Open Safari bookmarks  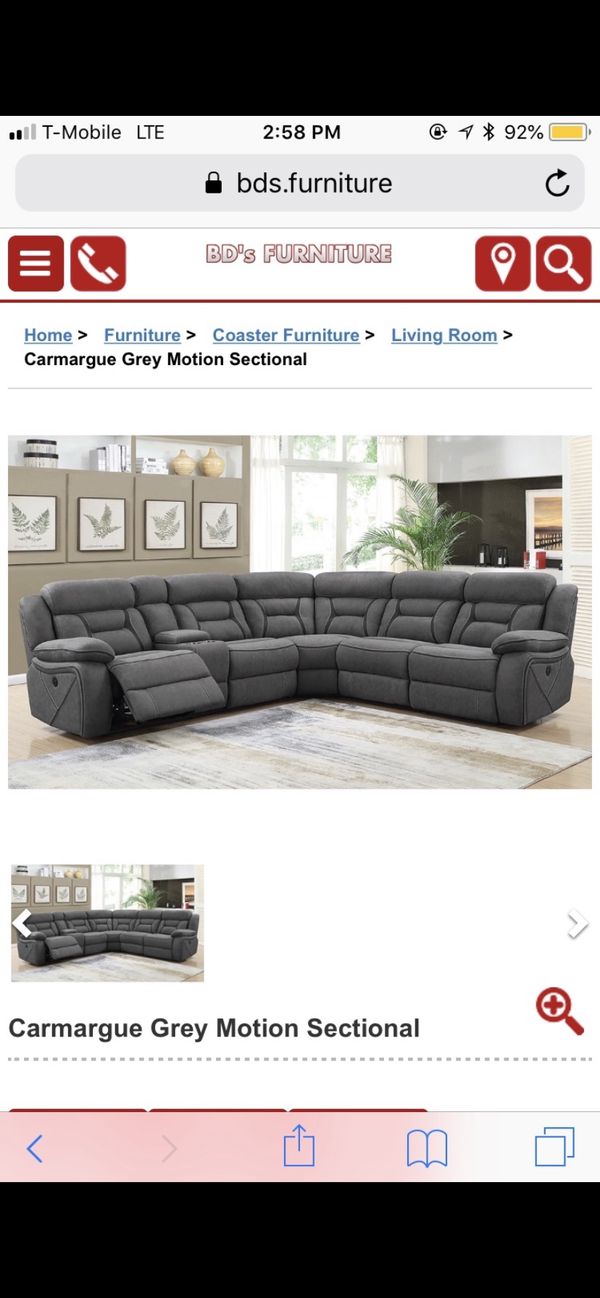click(x=427, y=1148)
